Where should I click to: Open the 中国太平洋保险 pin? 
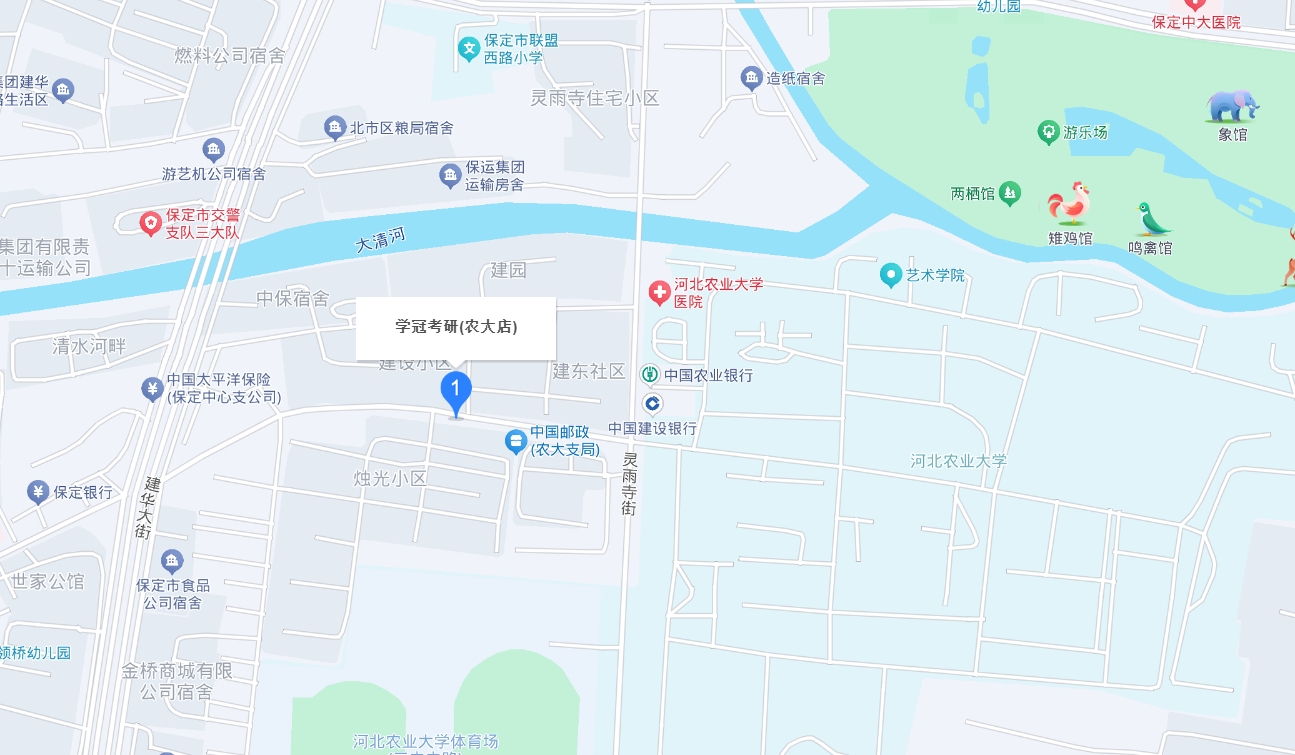[x=152, y=389]
